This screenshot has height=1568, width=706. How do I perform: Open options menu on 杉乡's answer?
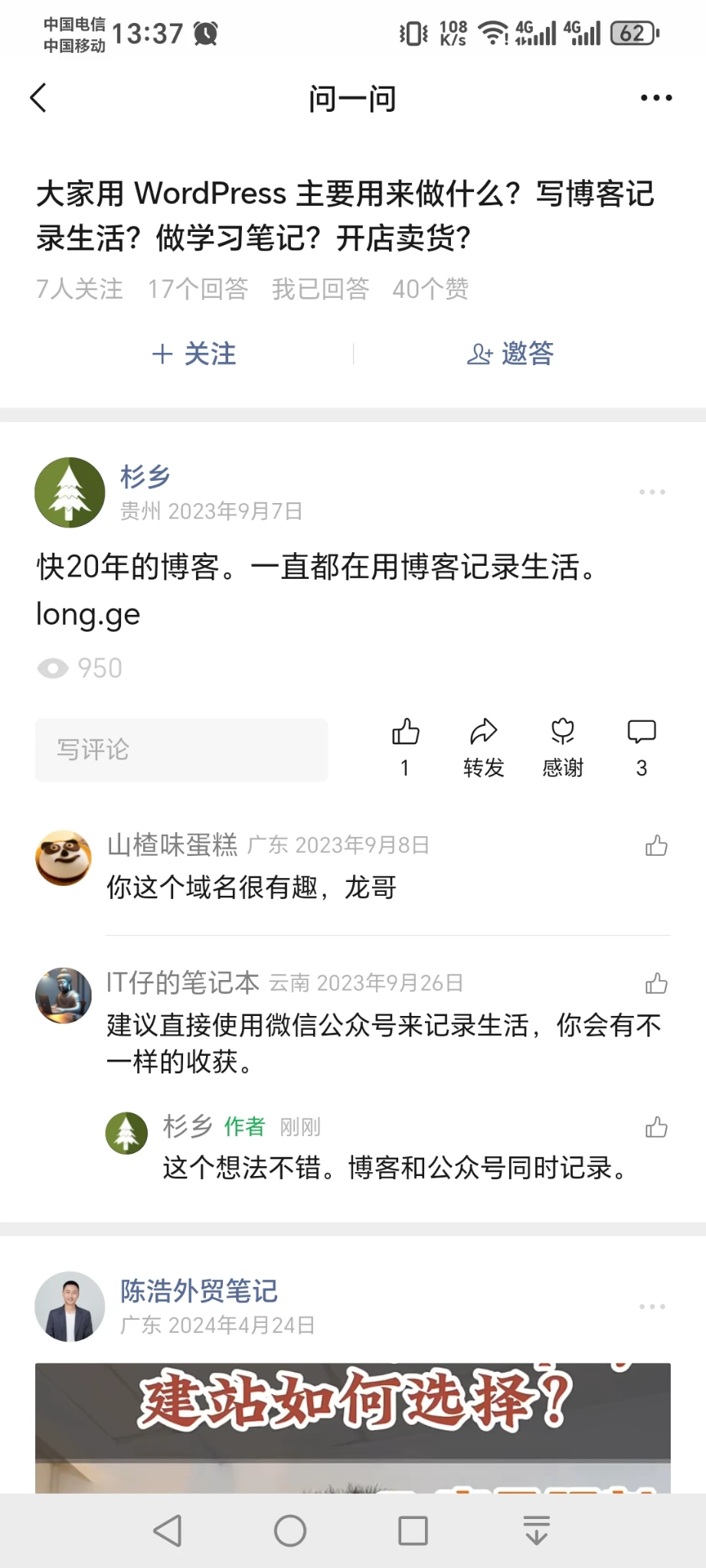pos(652,492)
